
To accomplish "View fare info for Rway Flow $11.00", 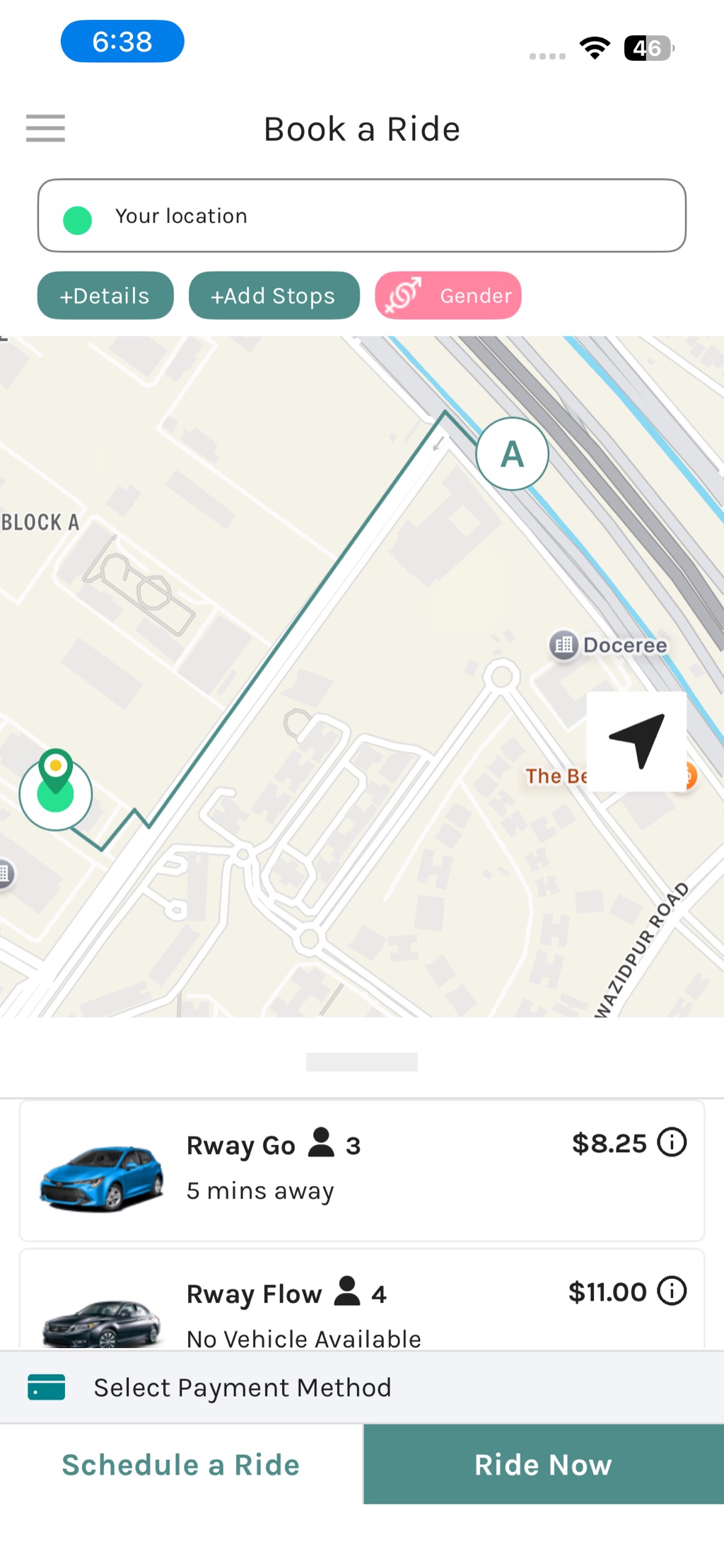I will (672, 1291).
